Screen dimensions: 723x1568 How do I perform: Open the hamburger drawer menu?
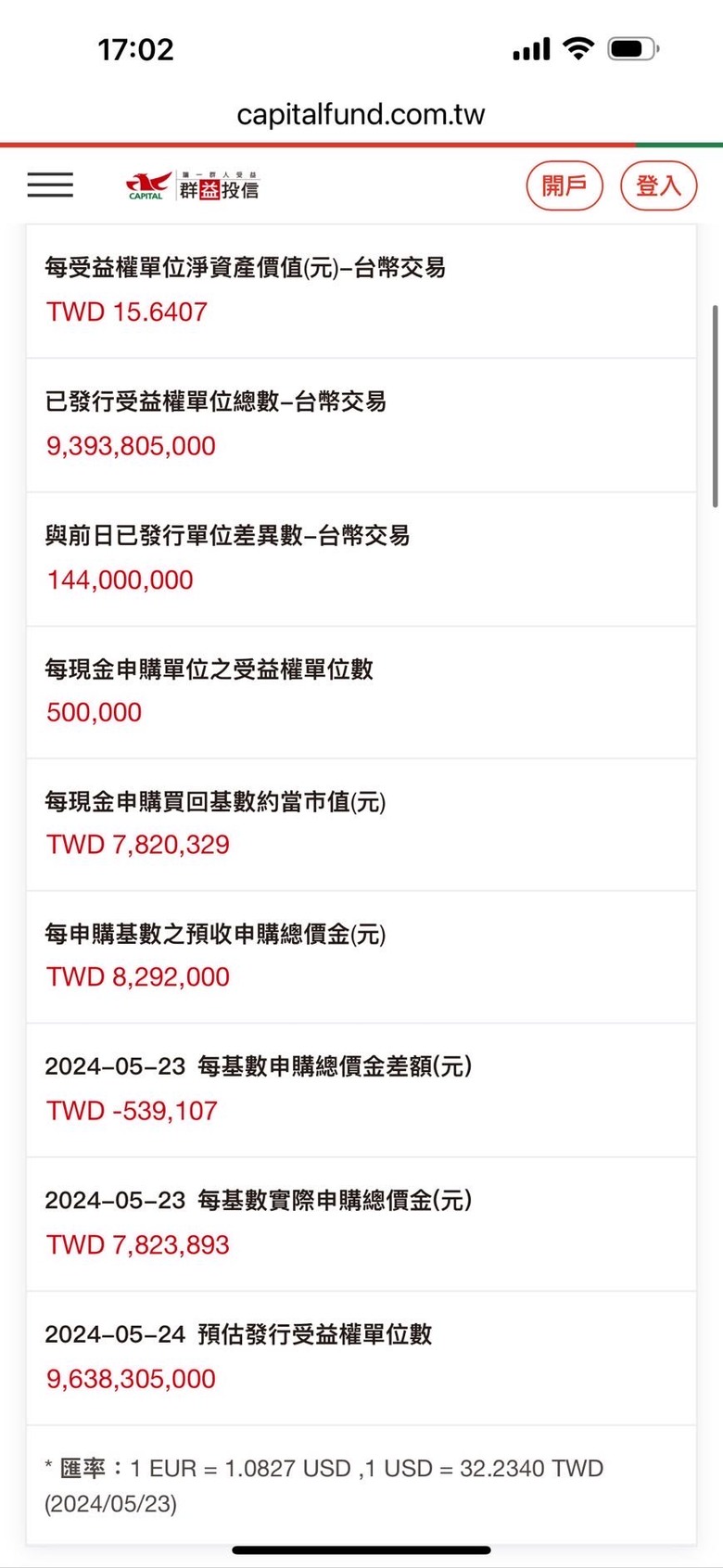pyautogui.click(x=50, y=185)
